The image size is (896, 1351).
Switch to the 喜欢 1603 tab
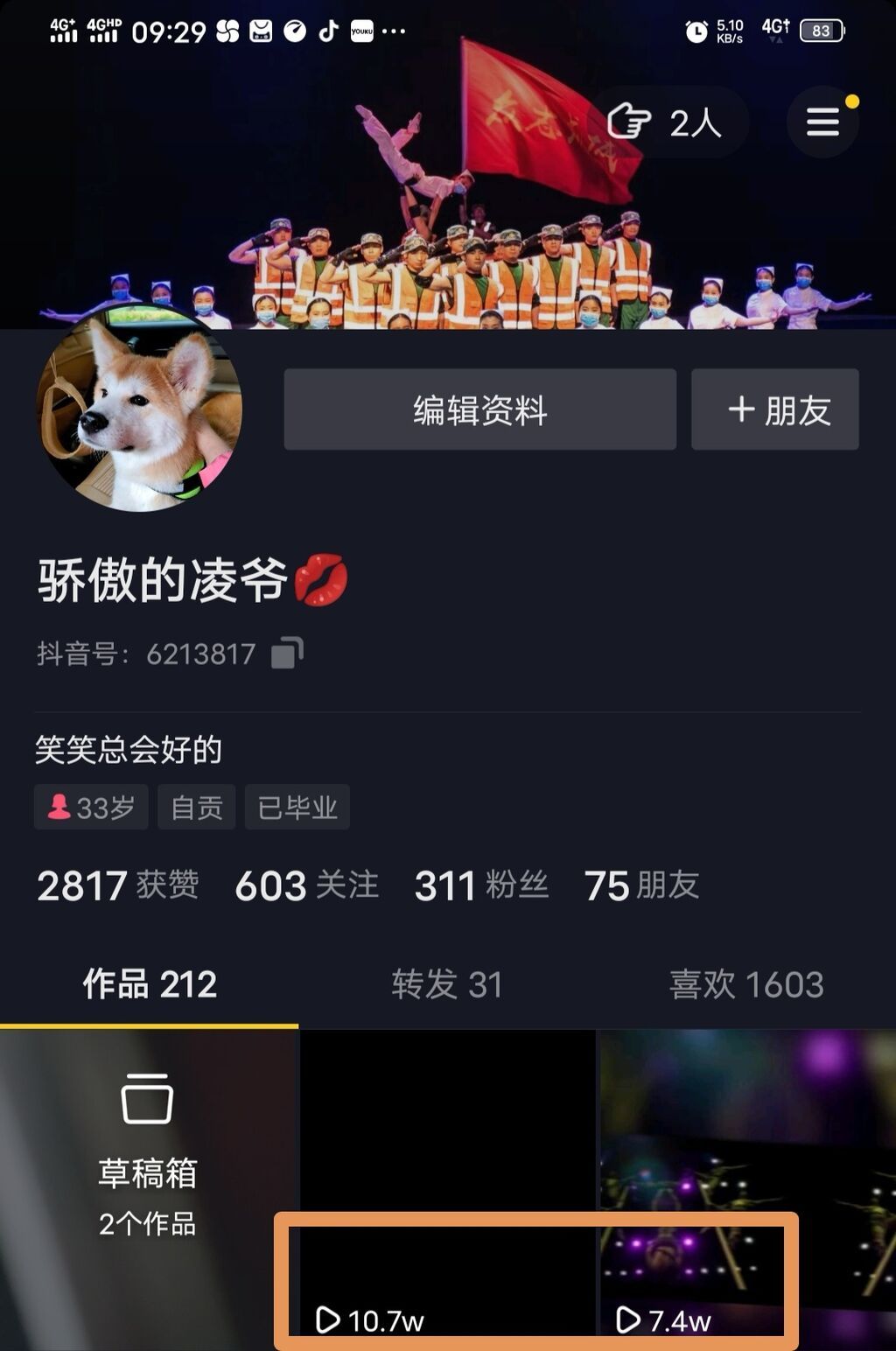pyautogui.click(x=745, y=984)
